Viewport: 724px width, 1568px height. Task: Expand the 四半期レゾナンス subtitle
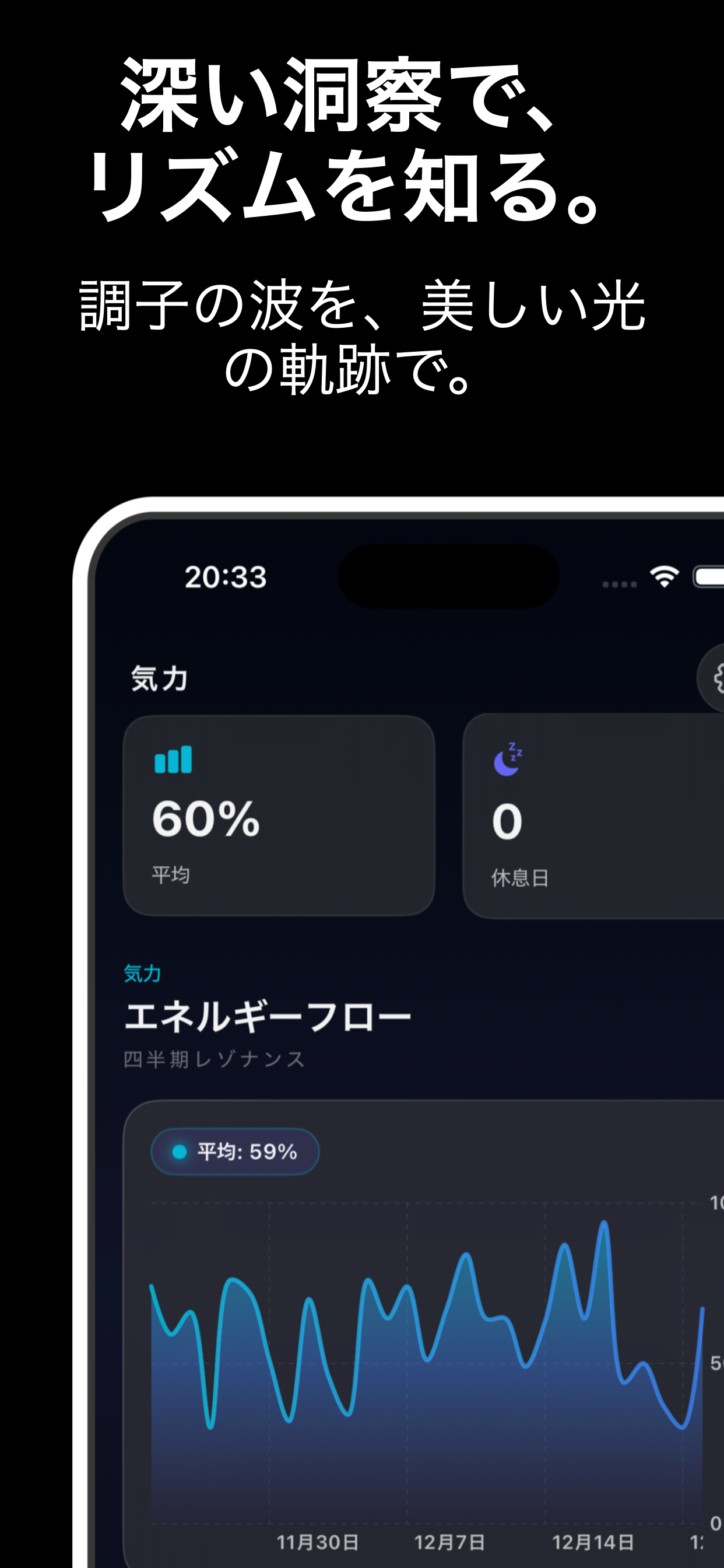(x=214, y=1059)
